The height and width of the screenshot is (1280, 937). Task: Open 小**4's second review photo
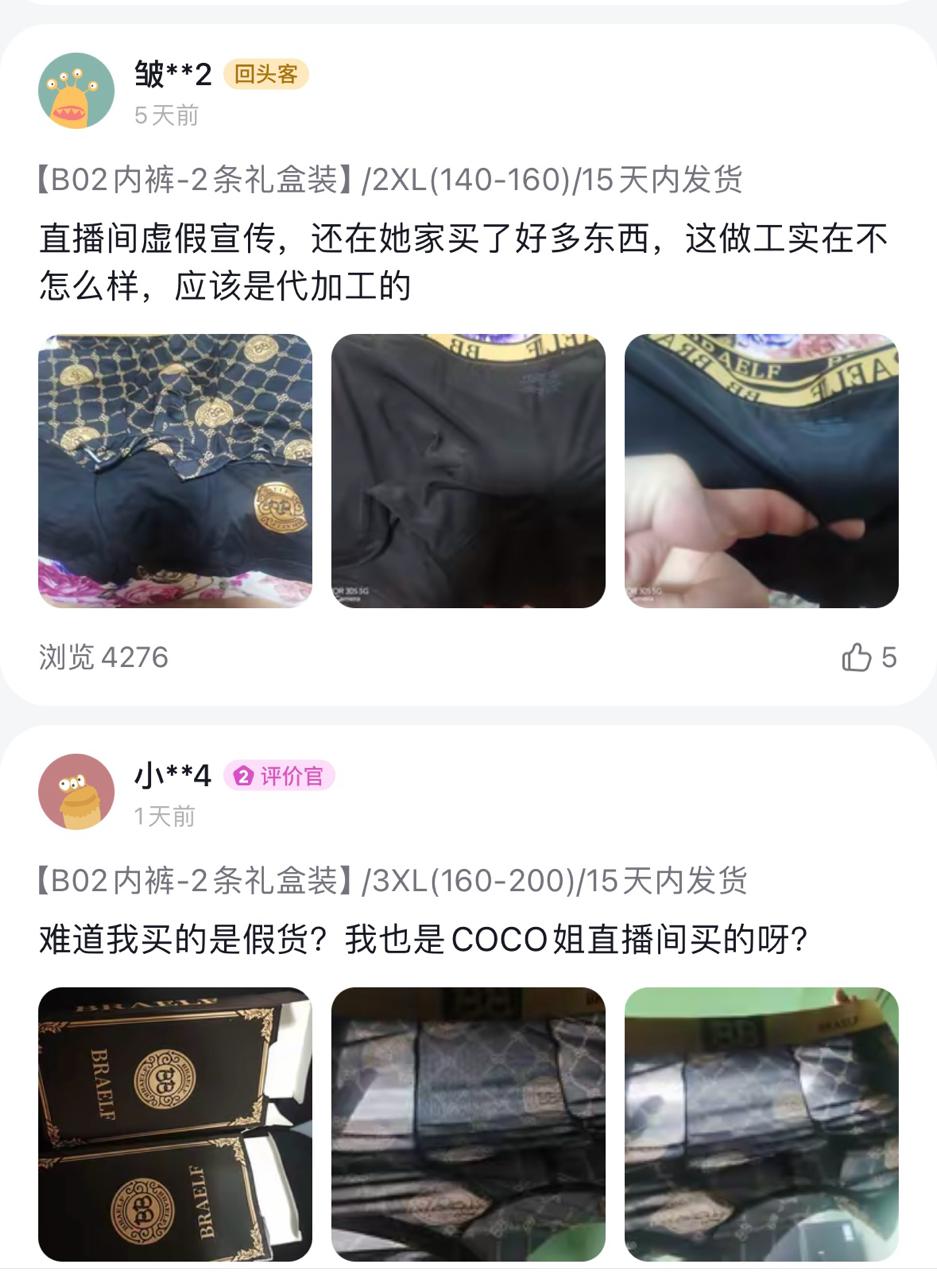[x=468, y=1123]
